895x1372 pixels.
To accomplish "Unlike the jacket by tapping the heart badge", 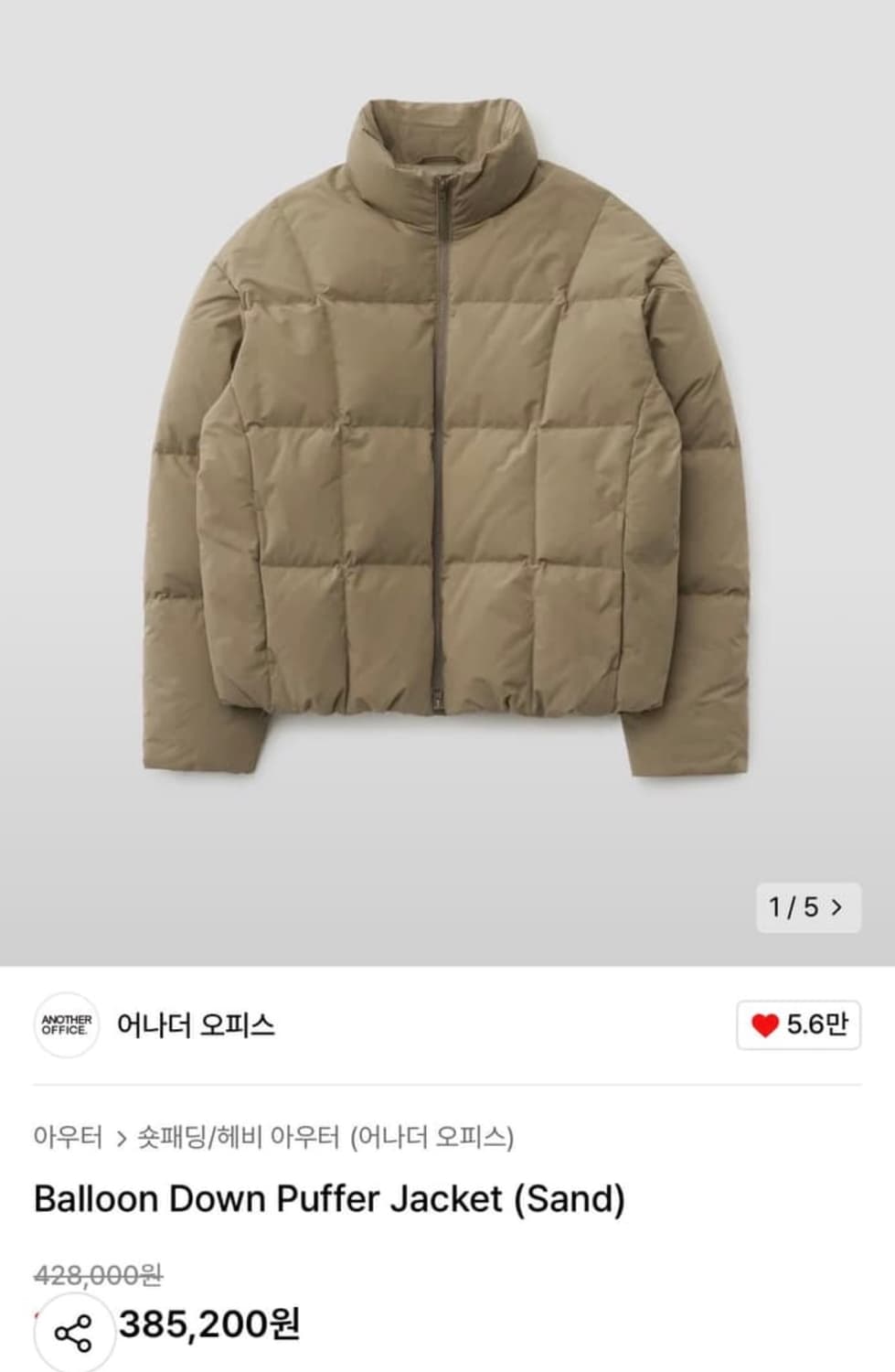I will pos(804,1024).
